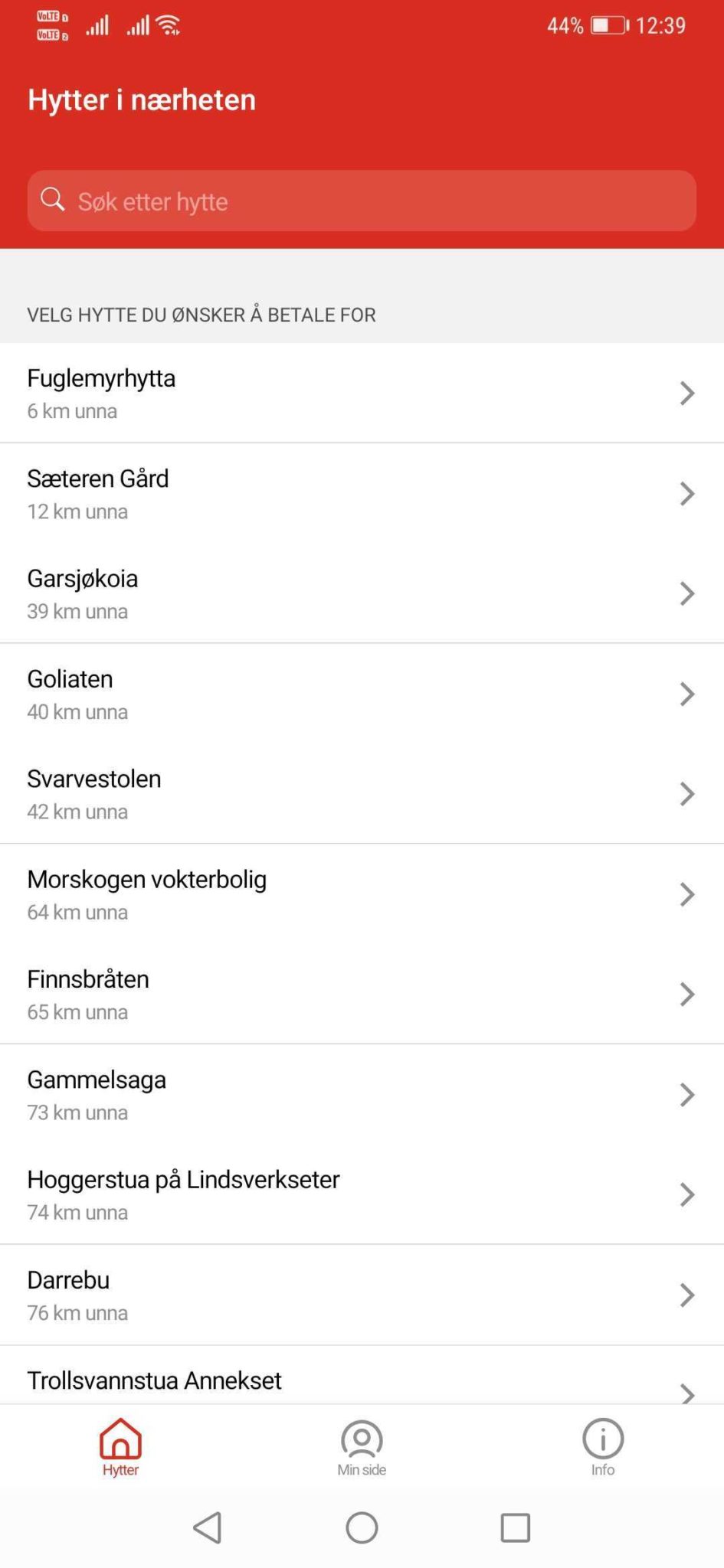Tap the Søk etter hytte search field

pyautogui.click(x=362, y=201)
